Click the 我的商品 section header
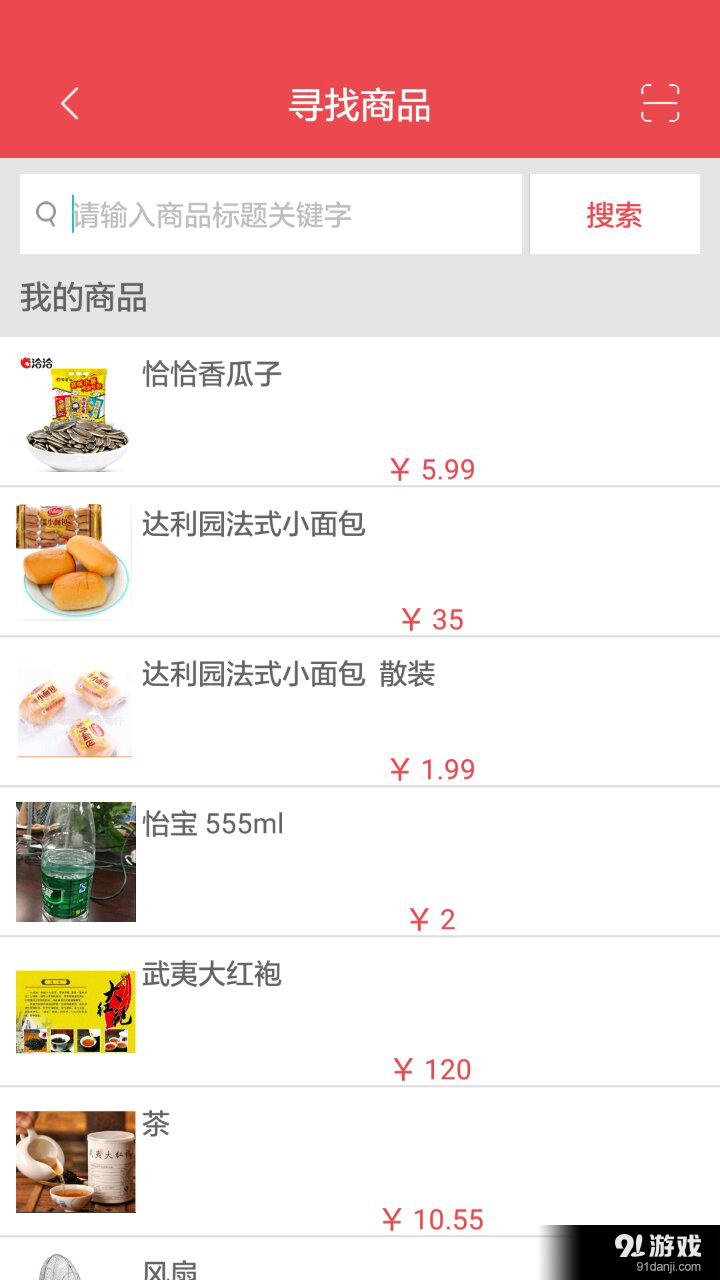Image resolution: width=720 pixels, height=1280 pixels. pos(84,300)
